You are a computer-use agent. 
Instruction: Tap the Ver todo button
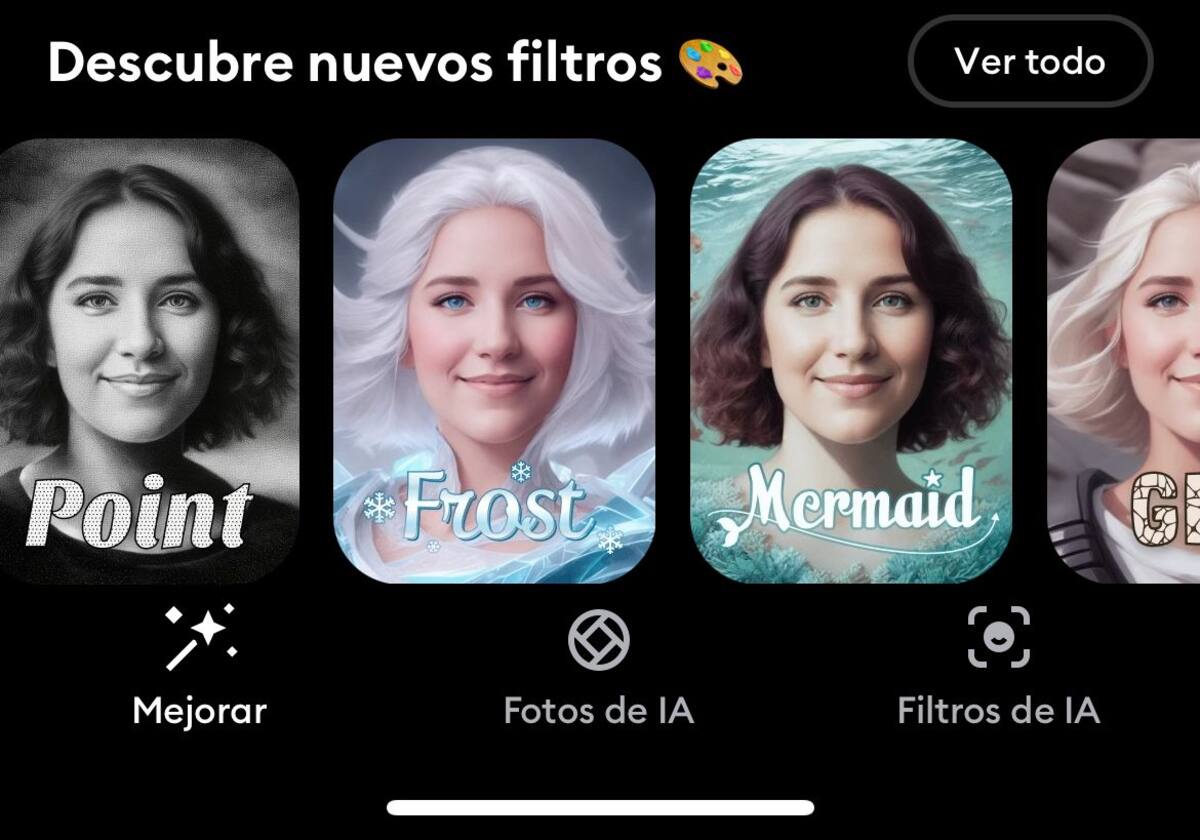tap(1030, 62)
